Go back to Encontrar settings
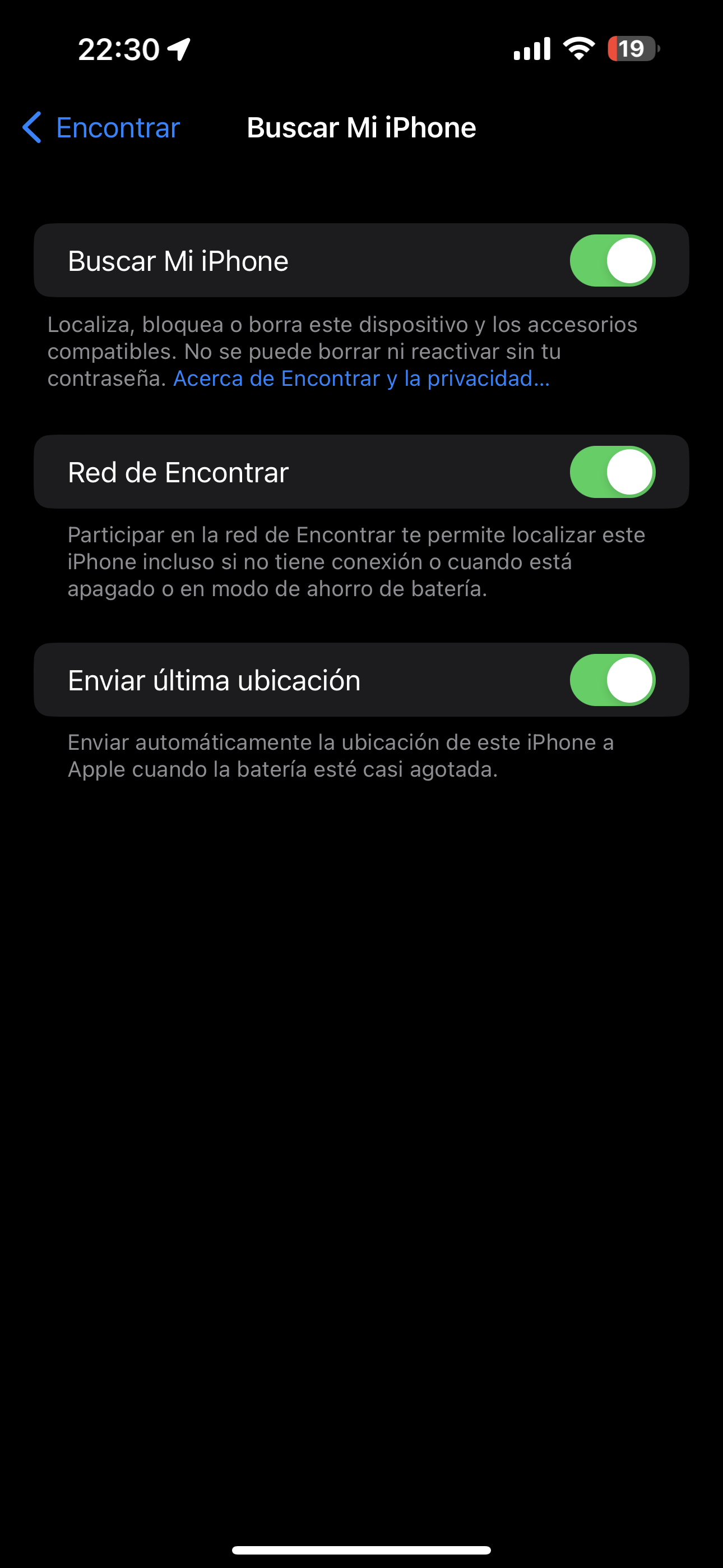This screenshot has width=723, height=1568. [x=101, y=128]
